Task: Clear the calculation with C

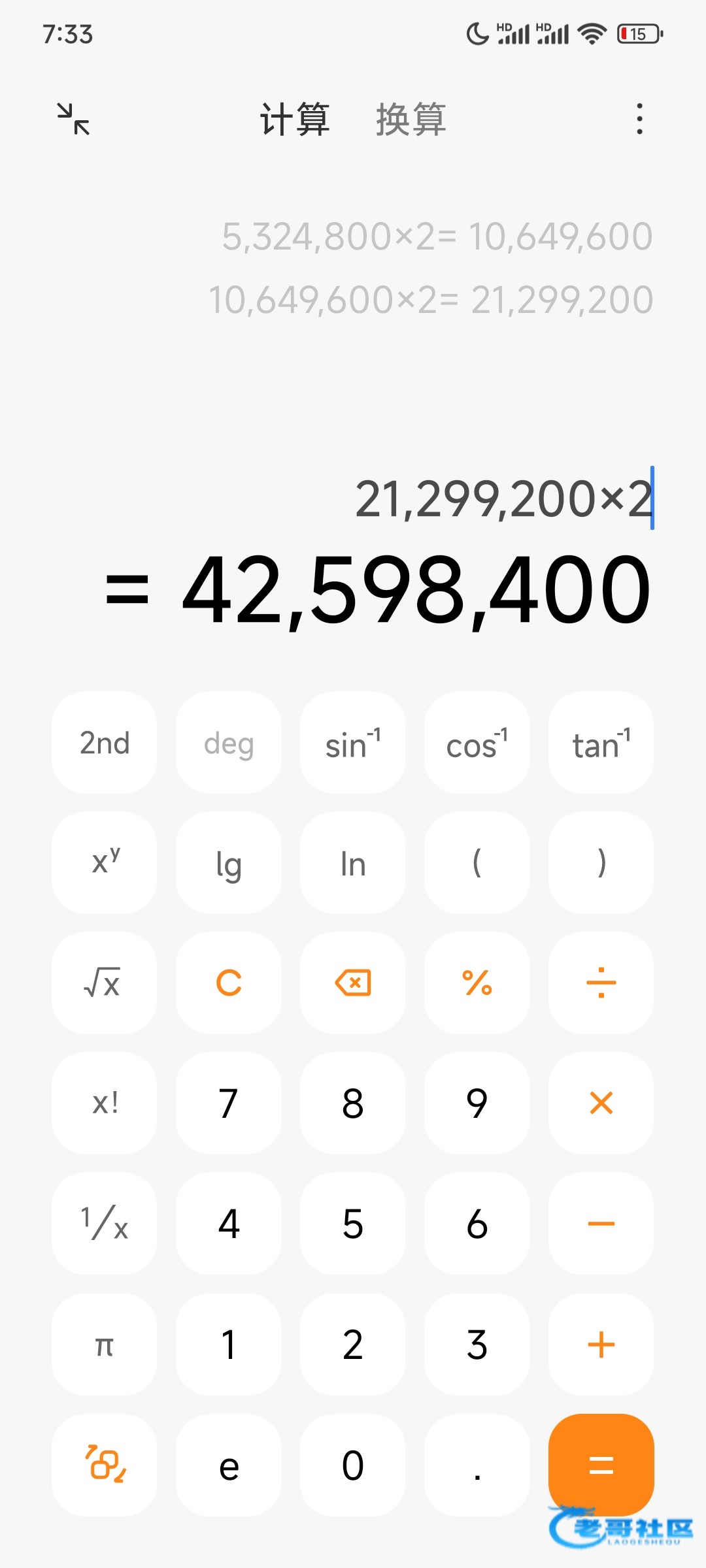Action: (x=229, y=983)
